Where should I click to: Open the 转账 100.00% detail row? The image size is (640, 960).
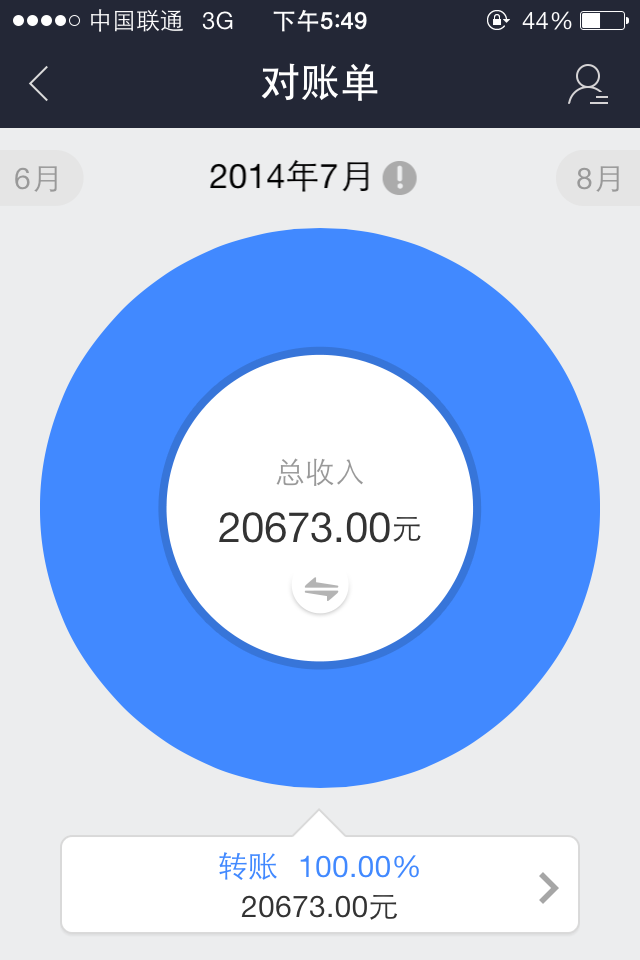[320, 885]
